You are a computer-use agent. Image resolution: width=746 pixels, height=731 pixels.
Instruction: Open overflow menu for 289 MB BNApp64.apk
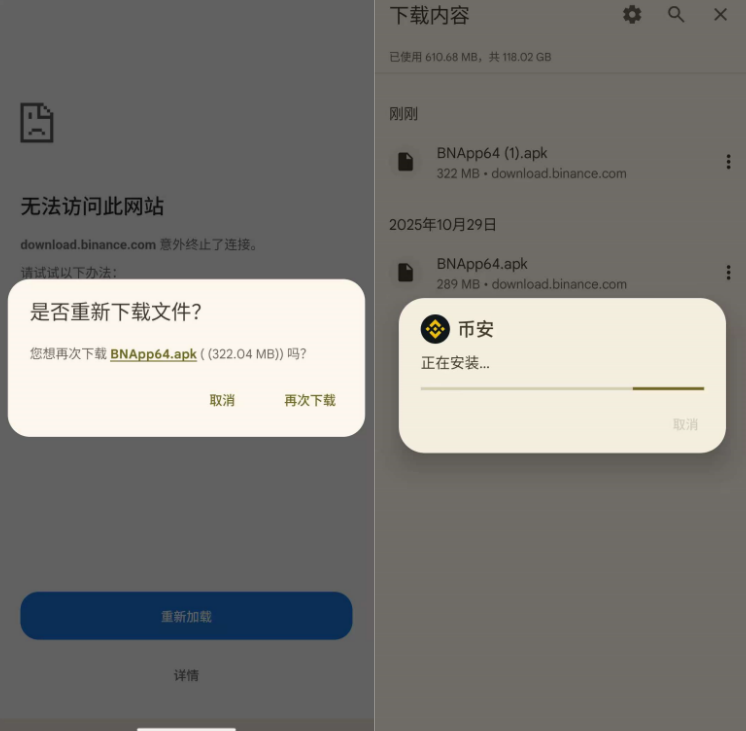[x=728, y=273]
